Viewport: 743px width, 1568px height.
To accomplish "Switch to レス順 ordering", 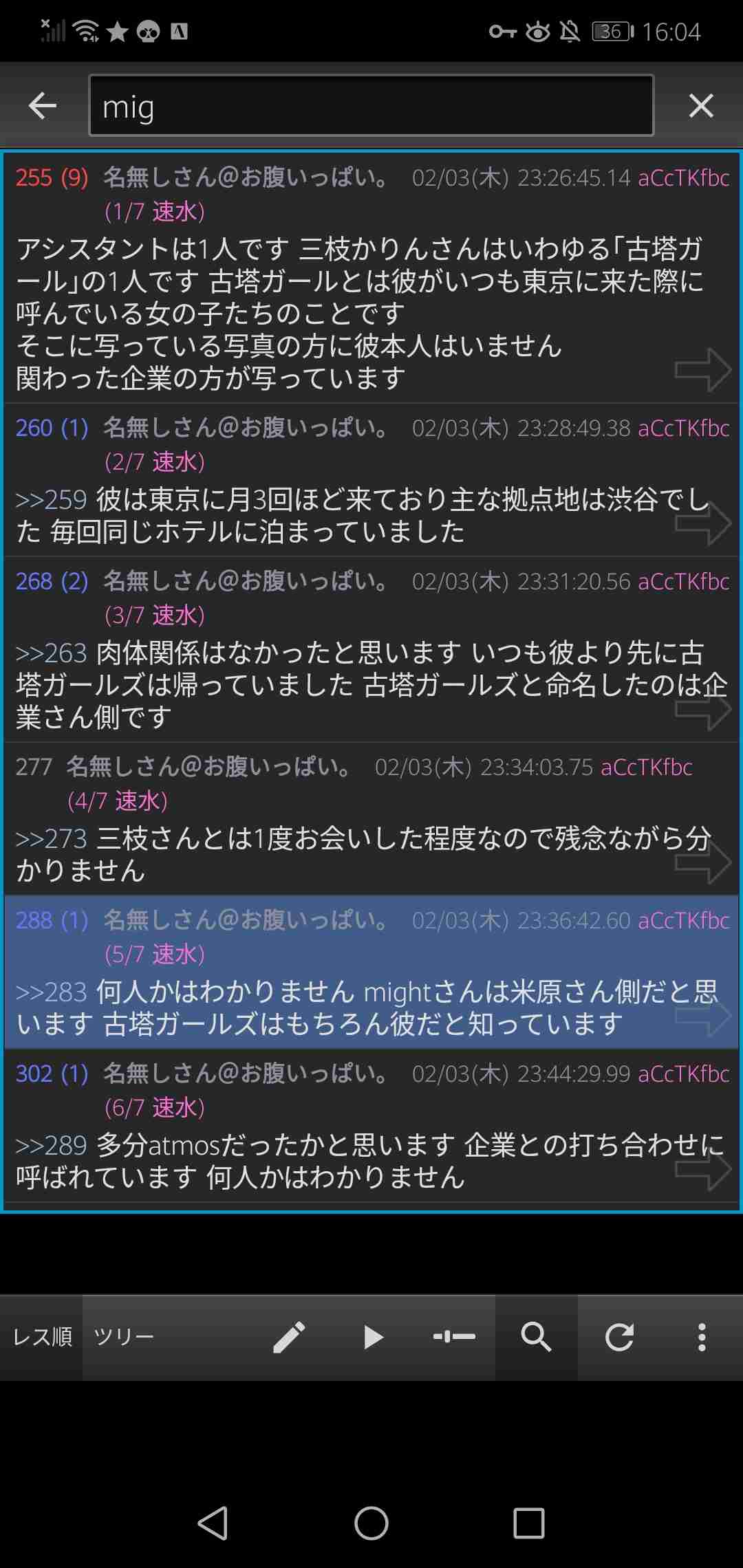I will click(x=42, y=1337).
